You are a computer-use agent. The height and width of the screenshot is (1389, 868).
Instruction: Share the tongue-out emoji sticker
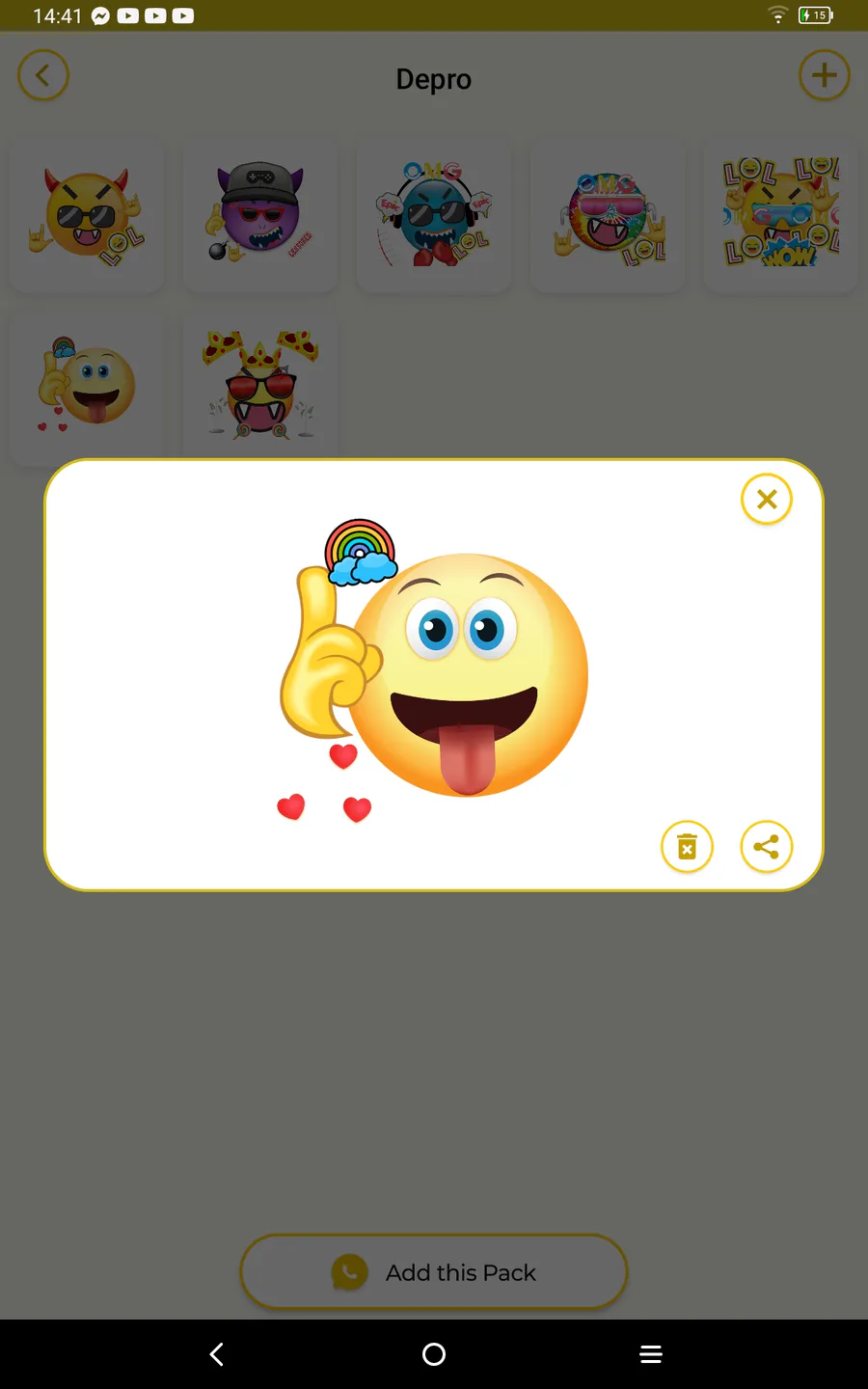coord(767,847)
